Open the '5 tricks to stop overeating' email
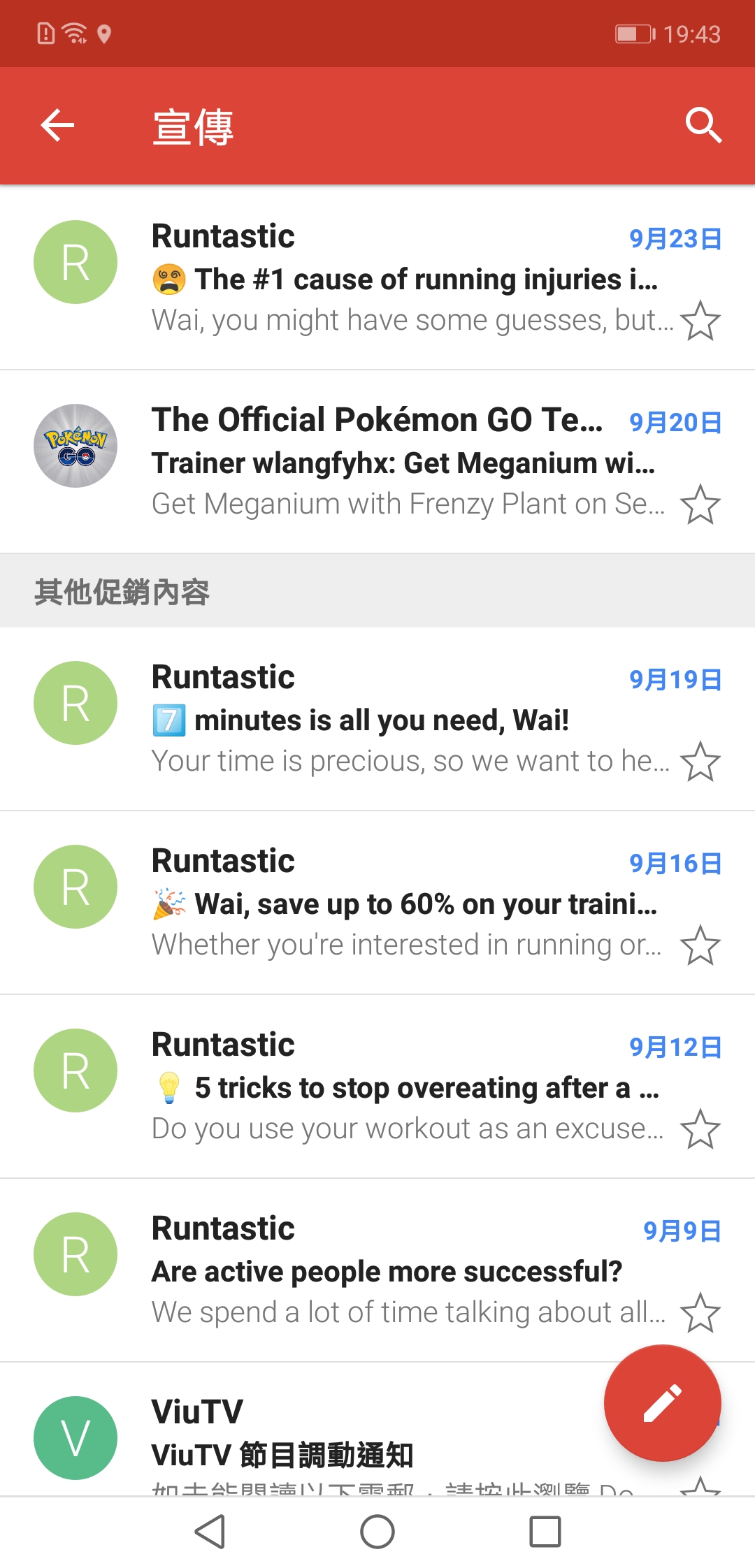 [x=377, y=1087]
